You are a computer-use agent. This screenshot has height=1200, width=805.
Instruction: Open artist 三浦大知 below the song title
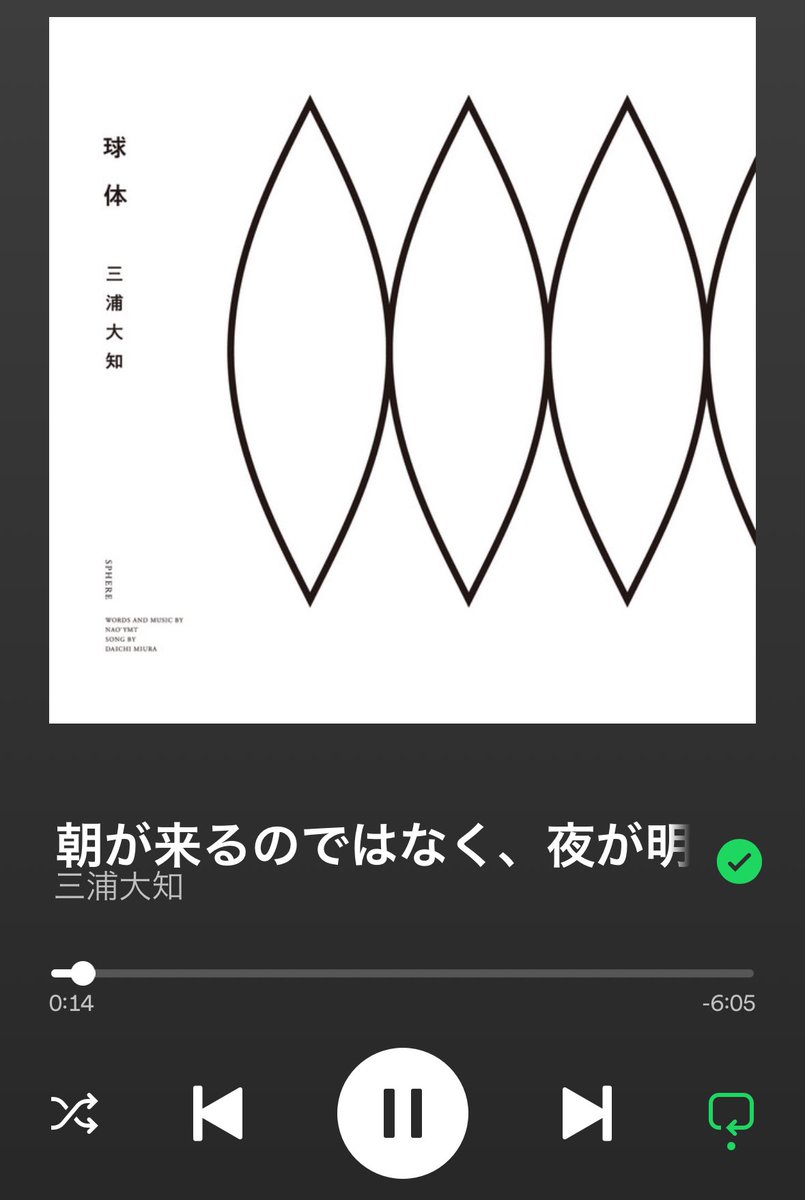click(119, 886)
